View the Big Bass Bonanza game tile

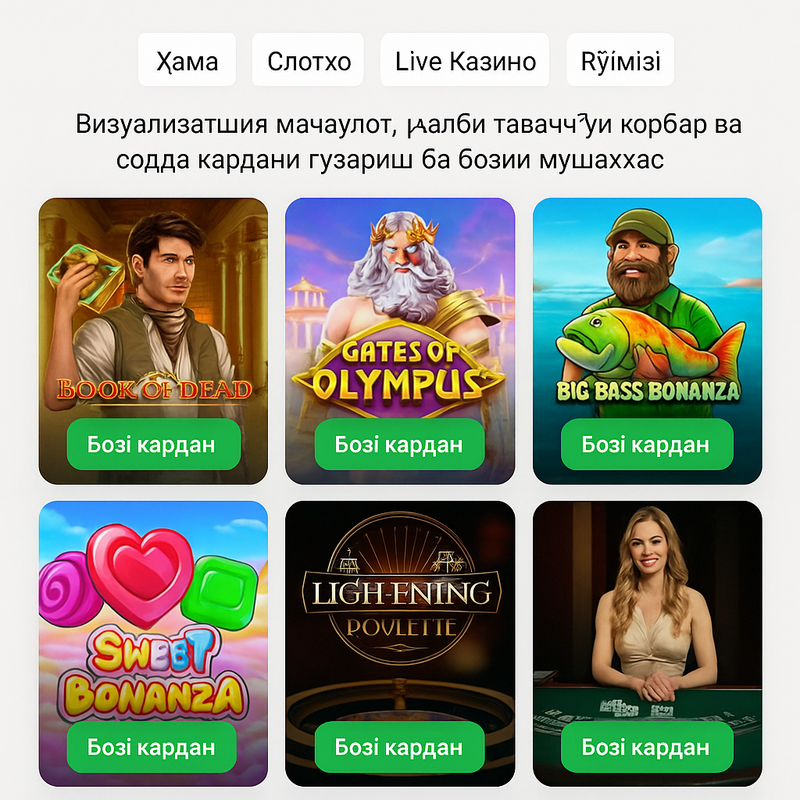647,300
